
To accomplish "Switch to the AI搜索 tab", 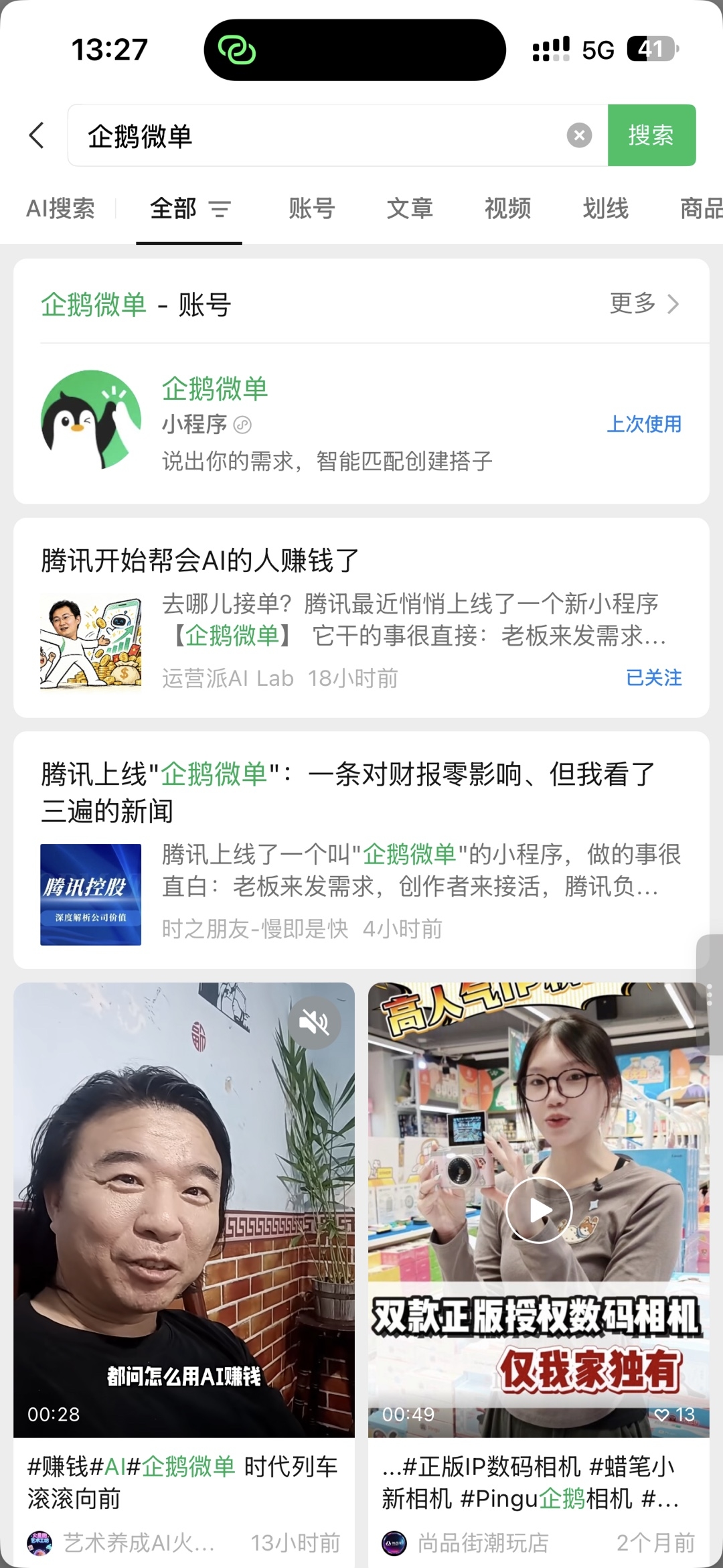I will (x=60, y=208).
